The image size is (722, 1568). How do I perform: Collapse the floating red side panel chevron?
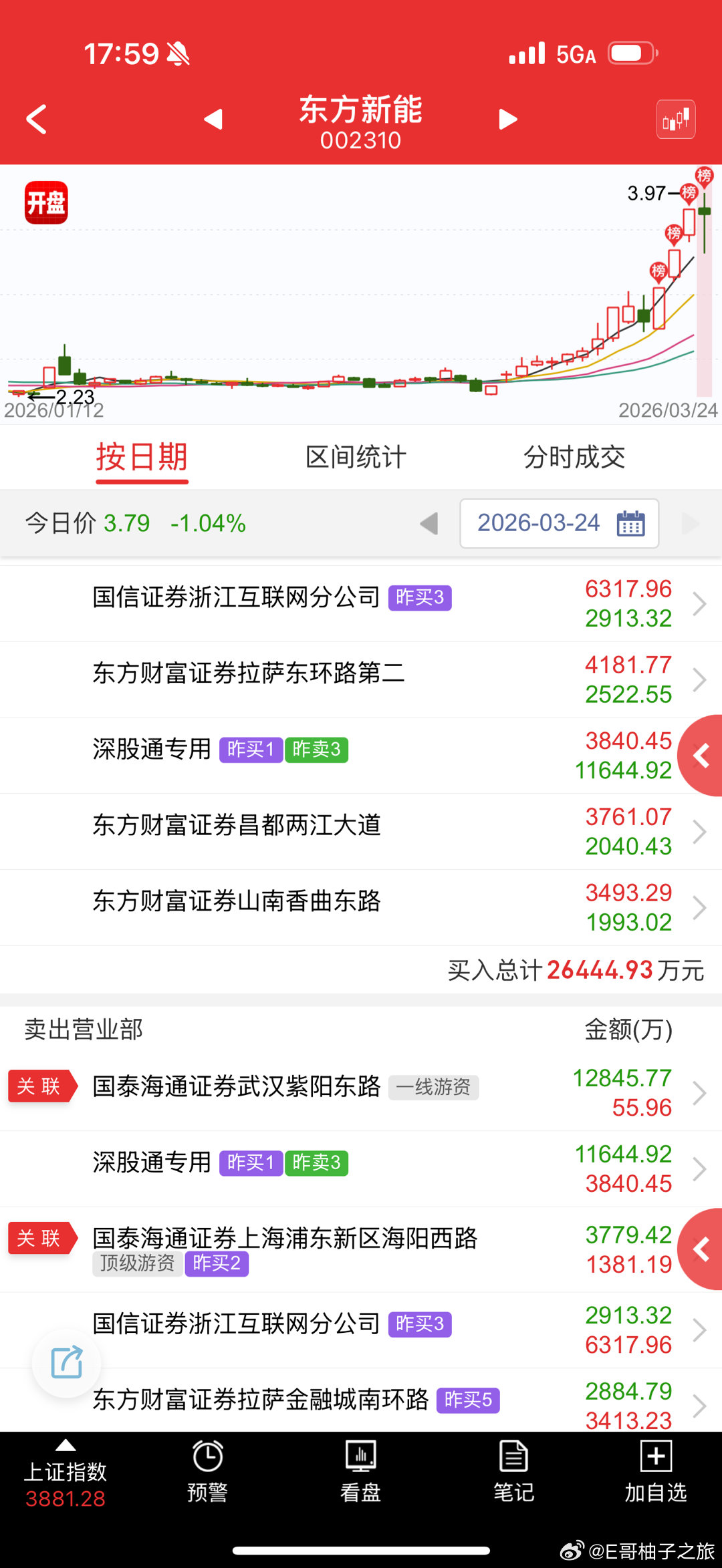(701, 756)
